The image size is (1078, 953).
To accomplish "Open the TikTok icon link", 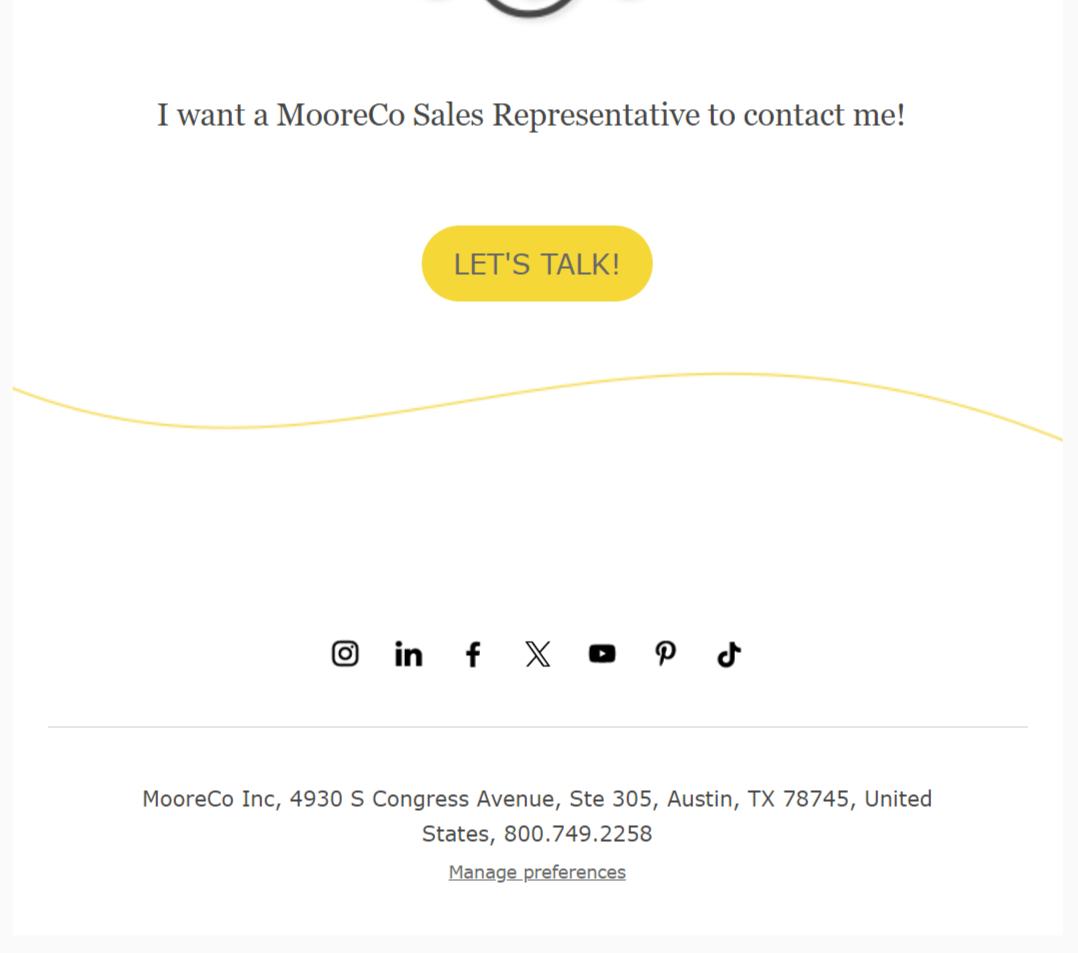I will pos(729,654).
